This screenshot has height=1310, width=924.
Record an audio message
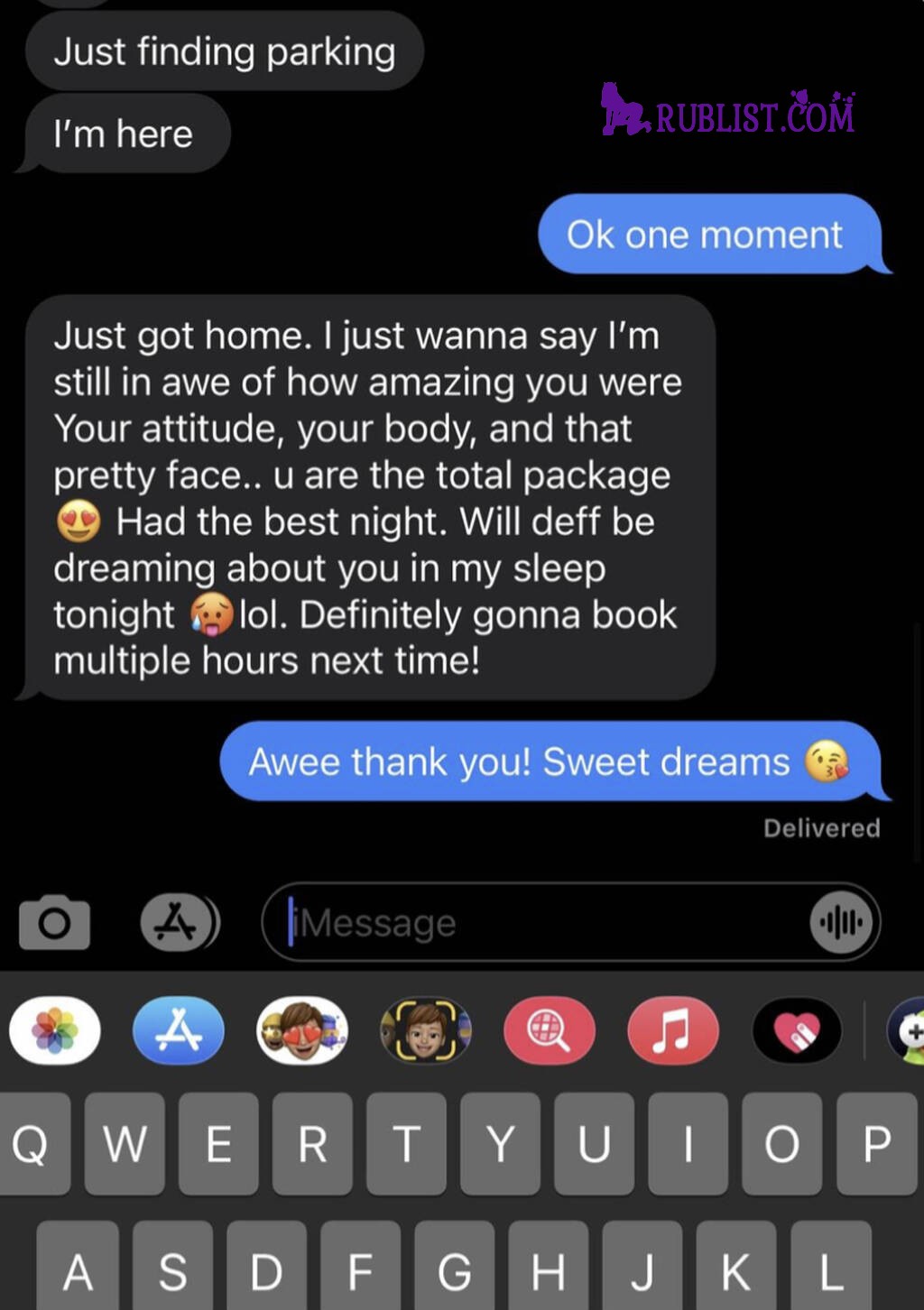(x=841, y=922)
